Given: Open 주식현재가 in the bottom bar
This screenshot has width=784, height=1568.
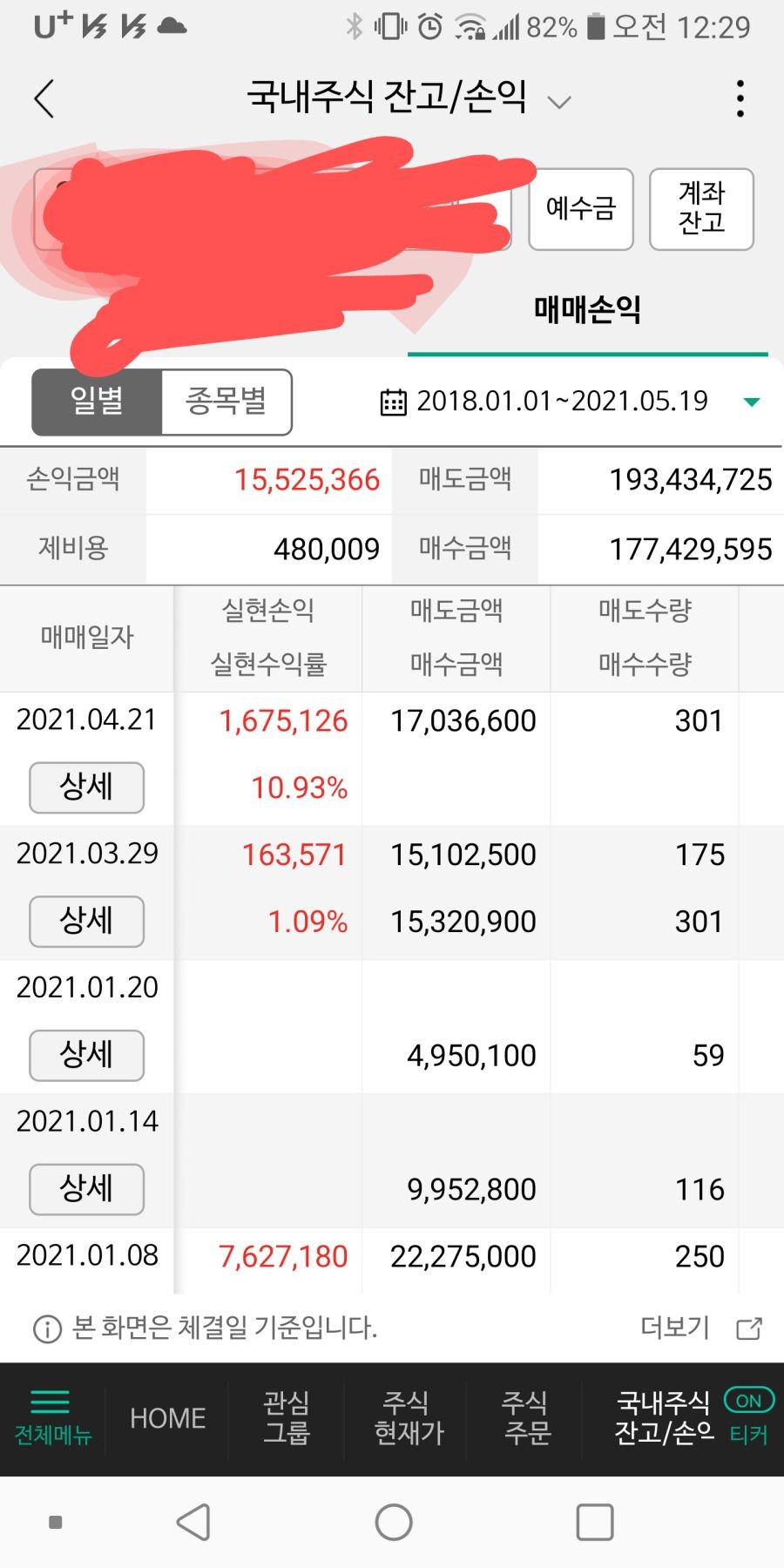Looking at the screenshot, I should click(408, 1418).
